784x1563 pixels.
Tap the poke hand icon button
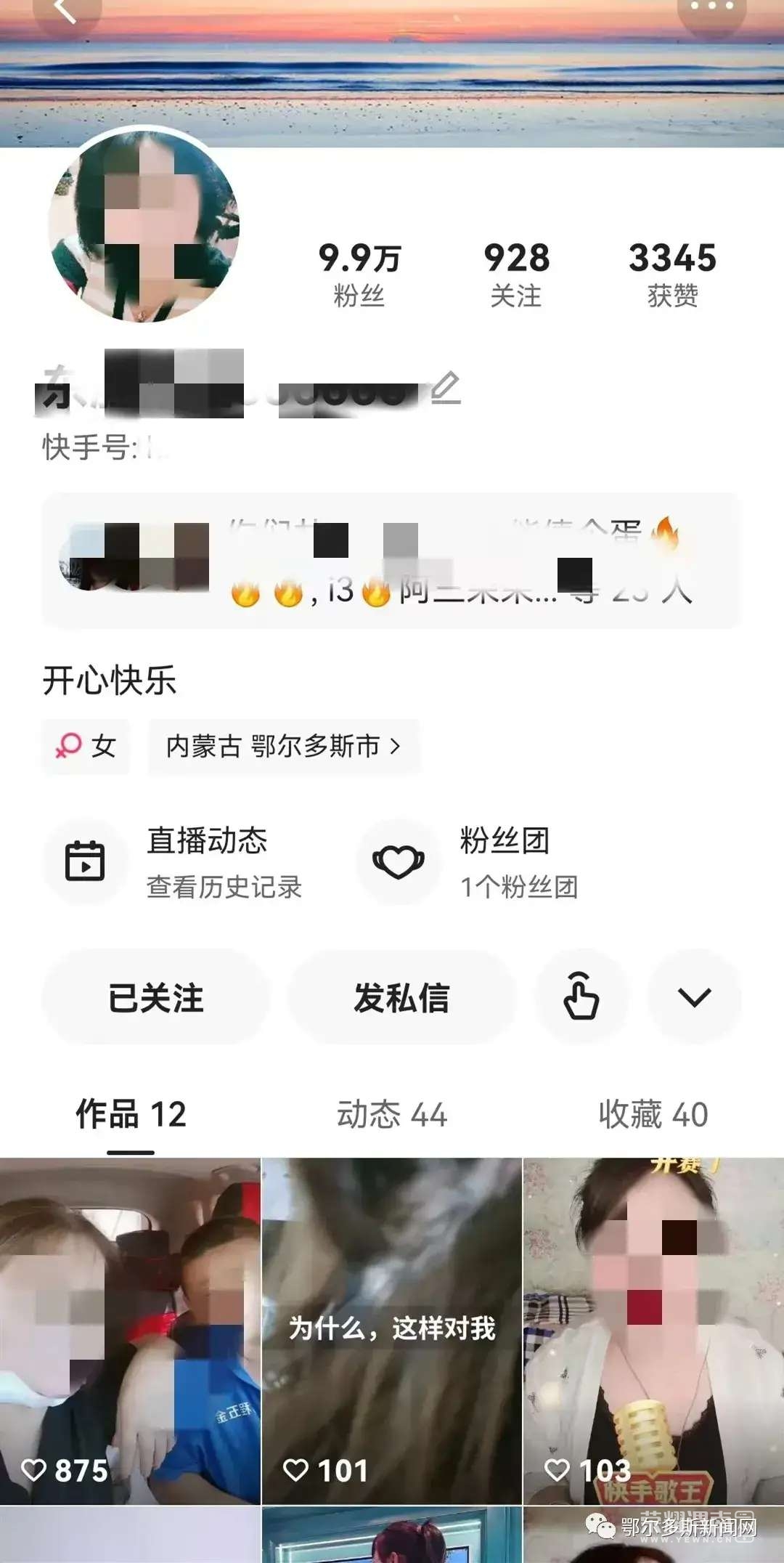(x=581, y=997)
